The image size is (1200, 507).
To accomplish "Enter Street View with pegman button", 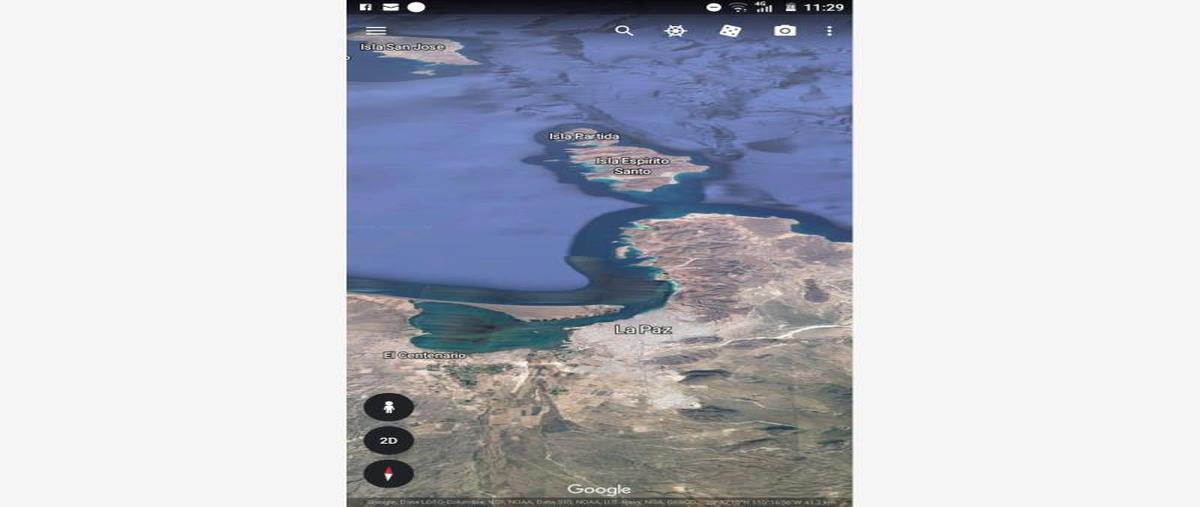I will (x=388, y=407).
